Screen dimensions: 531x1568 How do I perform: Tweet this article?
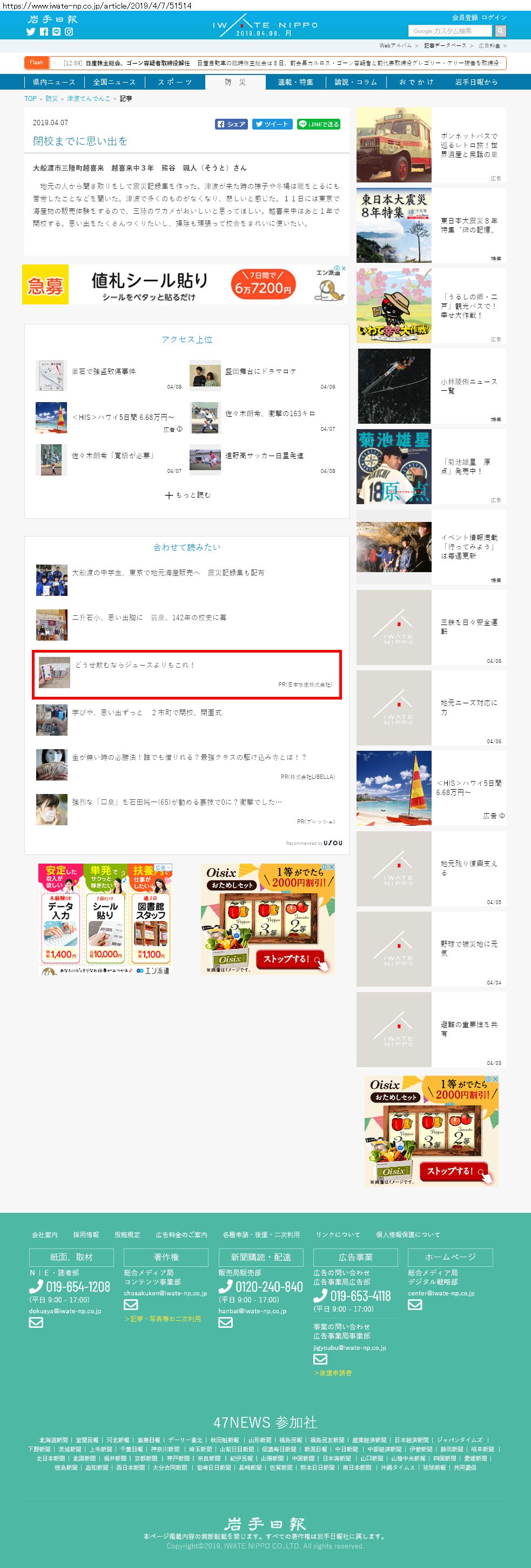tap(272, 124)
